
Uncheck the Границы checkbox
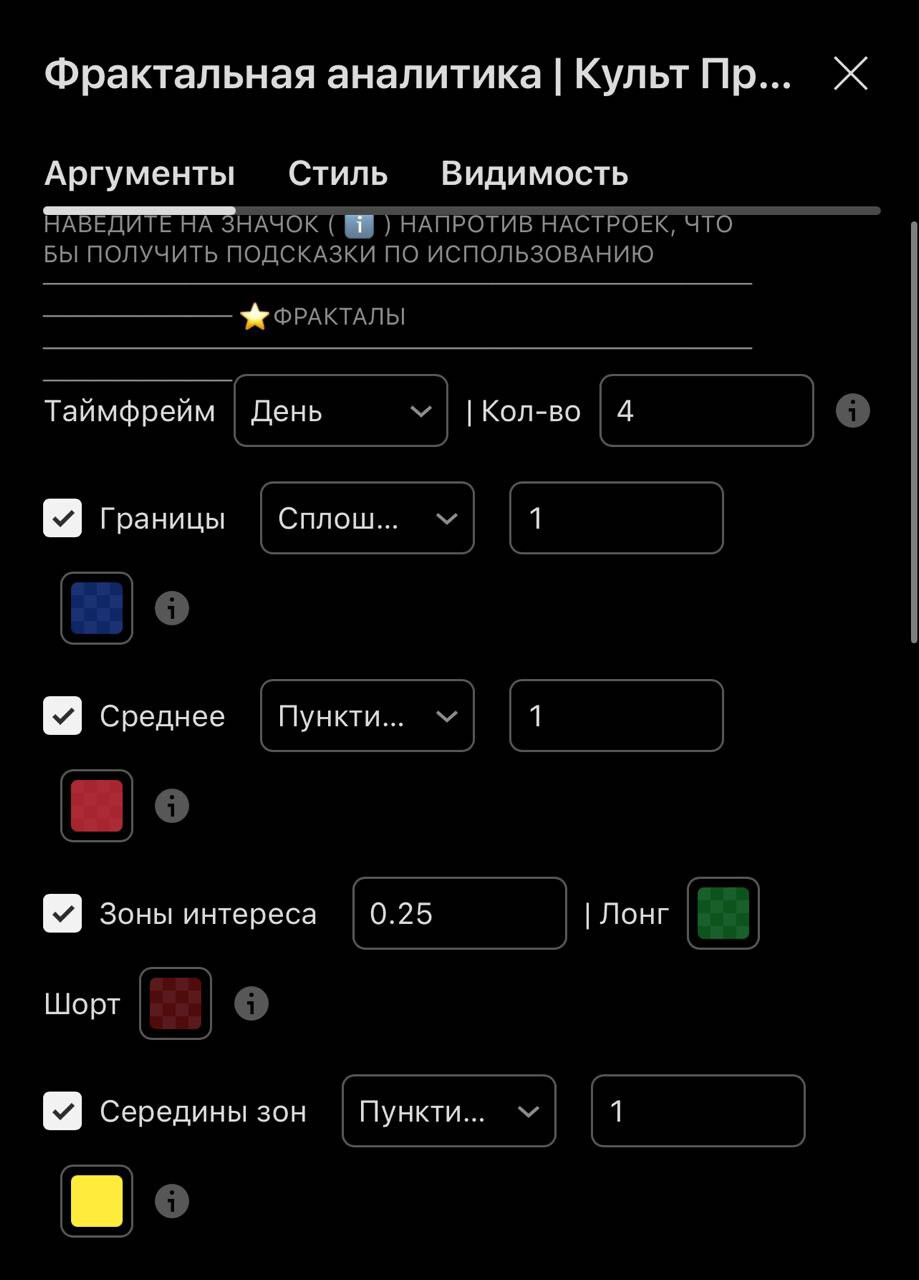(x=63, y=519)
